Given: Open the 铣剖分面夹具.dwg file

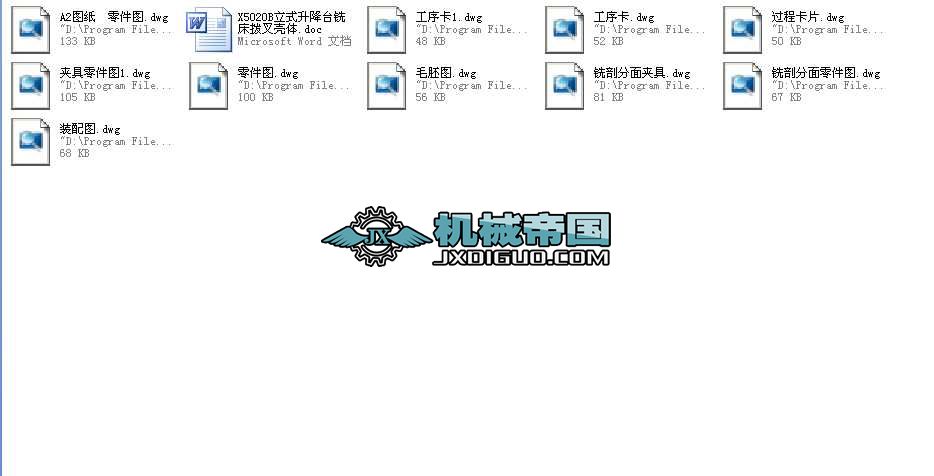Looking at the screenshot, I should point(565,85).
